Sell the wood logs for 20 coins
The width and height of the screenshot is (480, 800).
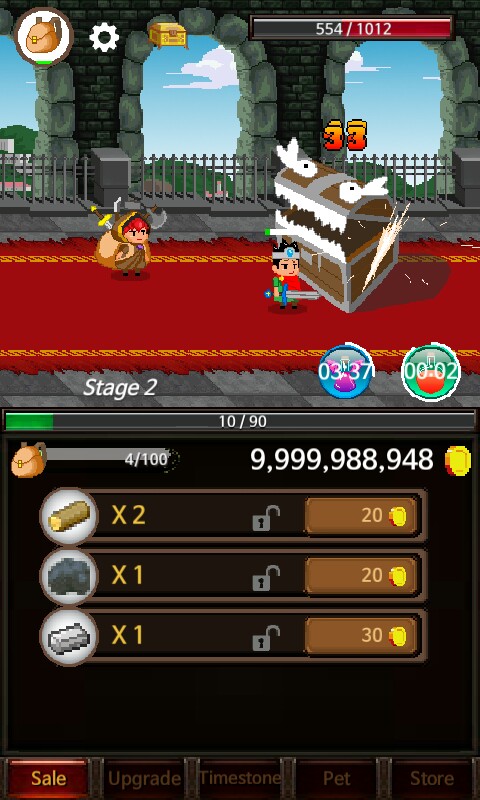tap(361, 516)
